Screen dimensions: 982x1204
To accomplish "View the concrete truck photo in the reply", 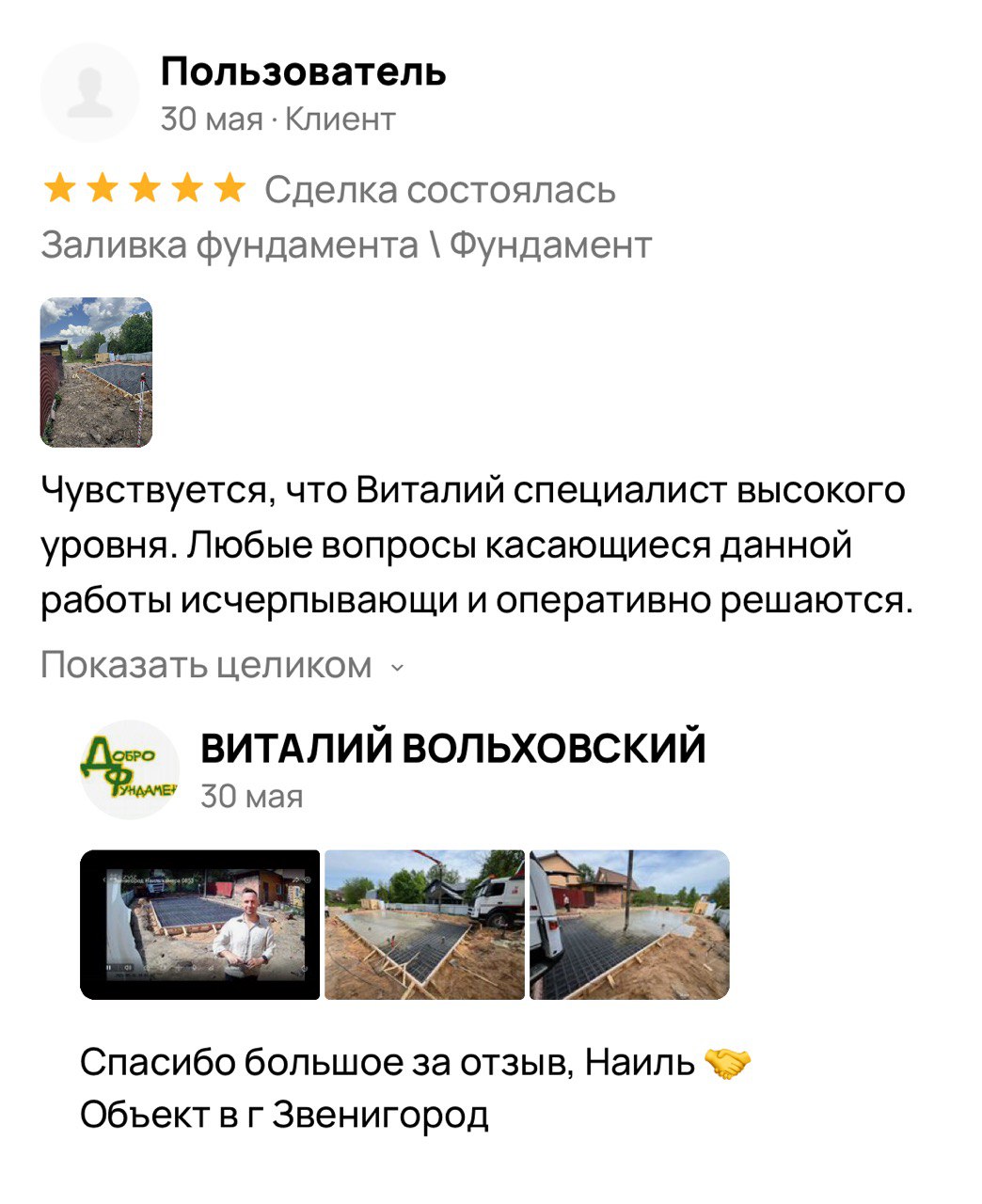I will pyautogui.click(x=424, y=925).
